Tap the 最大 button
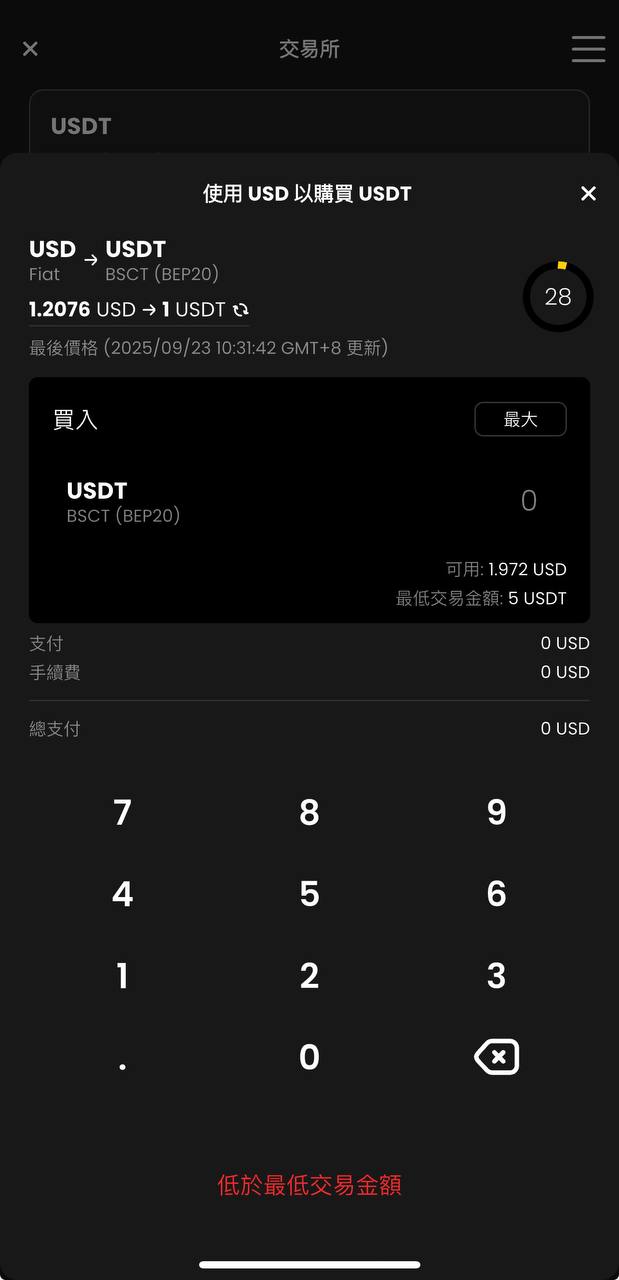 (x=520, y=420)
